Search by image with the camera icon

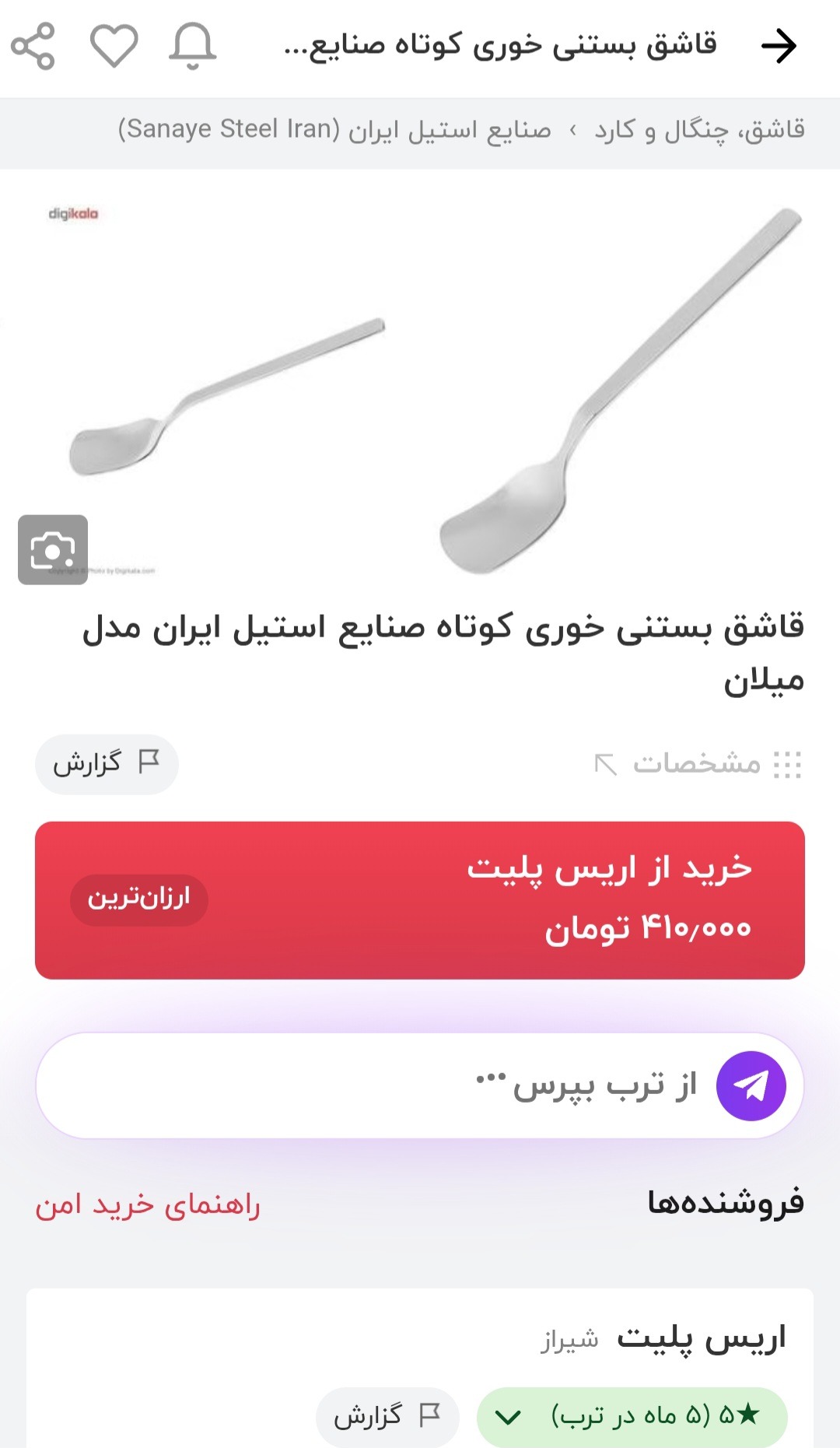pos(53,550)
